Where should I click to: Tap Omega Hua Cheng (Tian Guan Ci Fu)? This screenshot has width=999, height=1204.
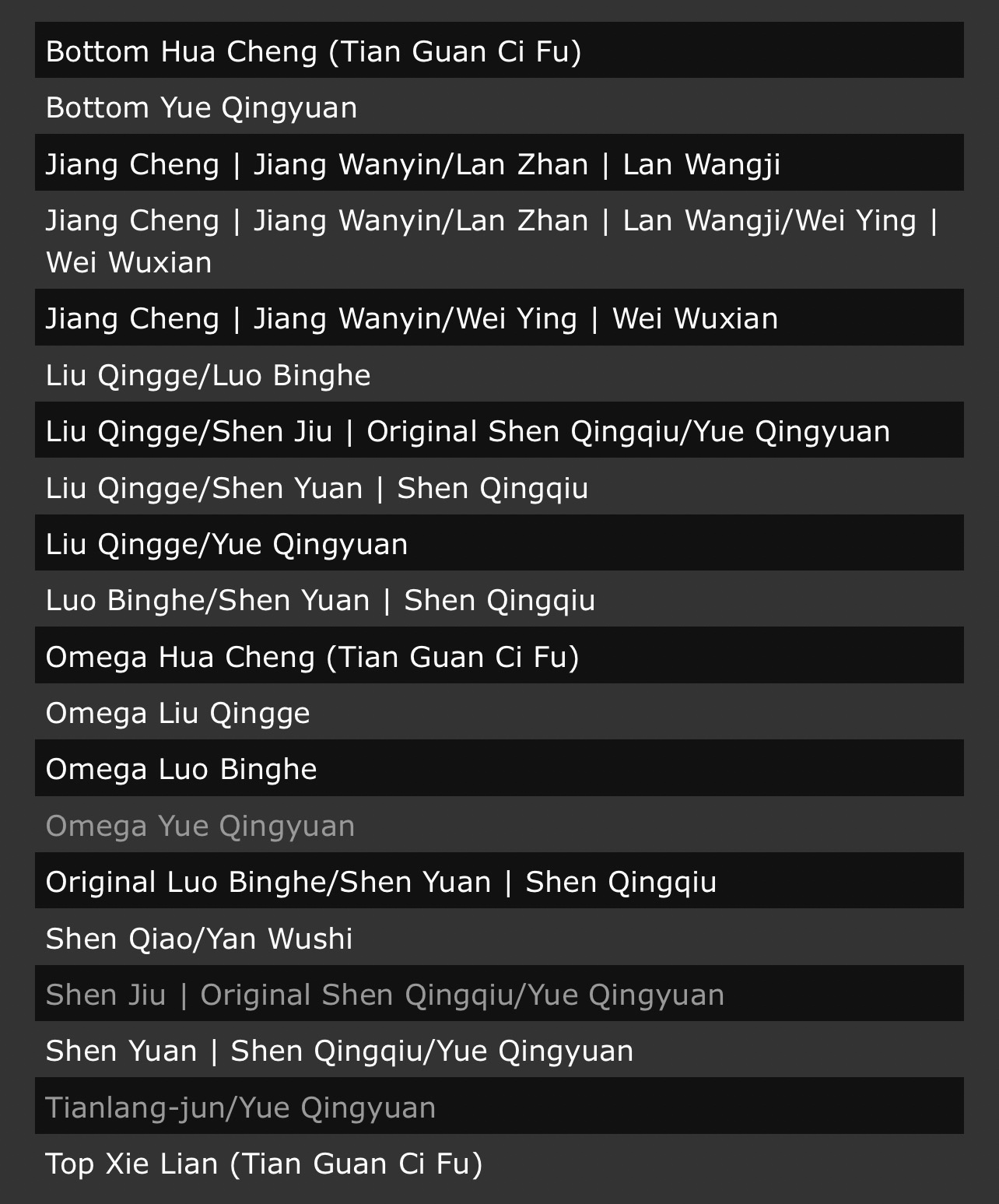pos(312,657)
